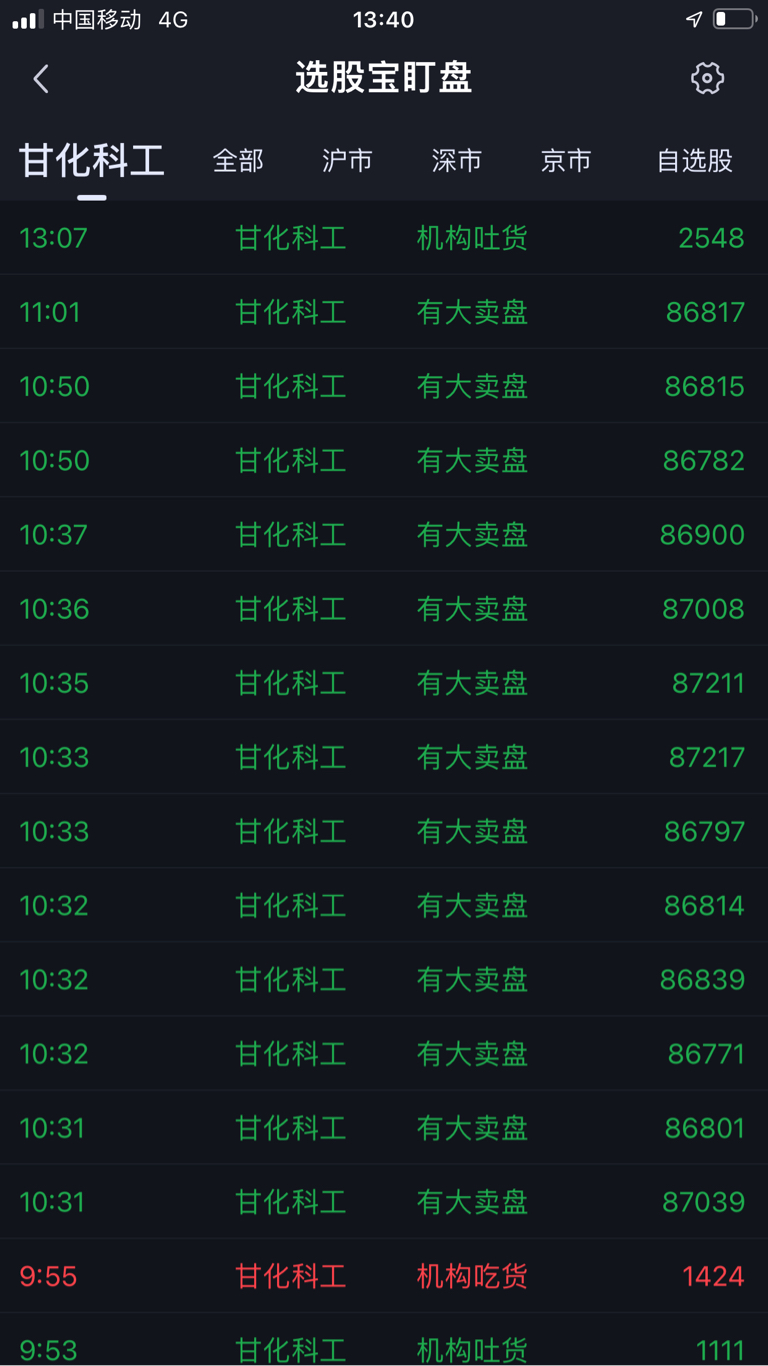This screenshot has width=768, height=1366.
Task: Open the 10:37 有大卖盘 86900 row
Action: point(384,535)
